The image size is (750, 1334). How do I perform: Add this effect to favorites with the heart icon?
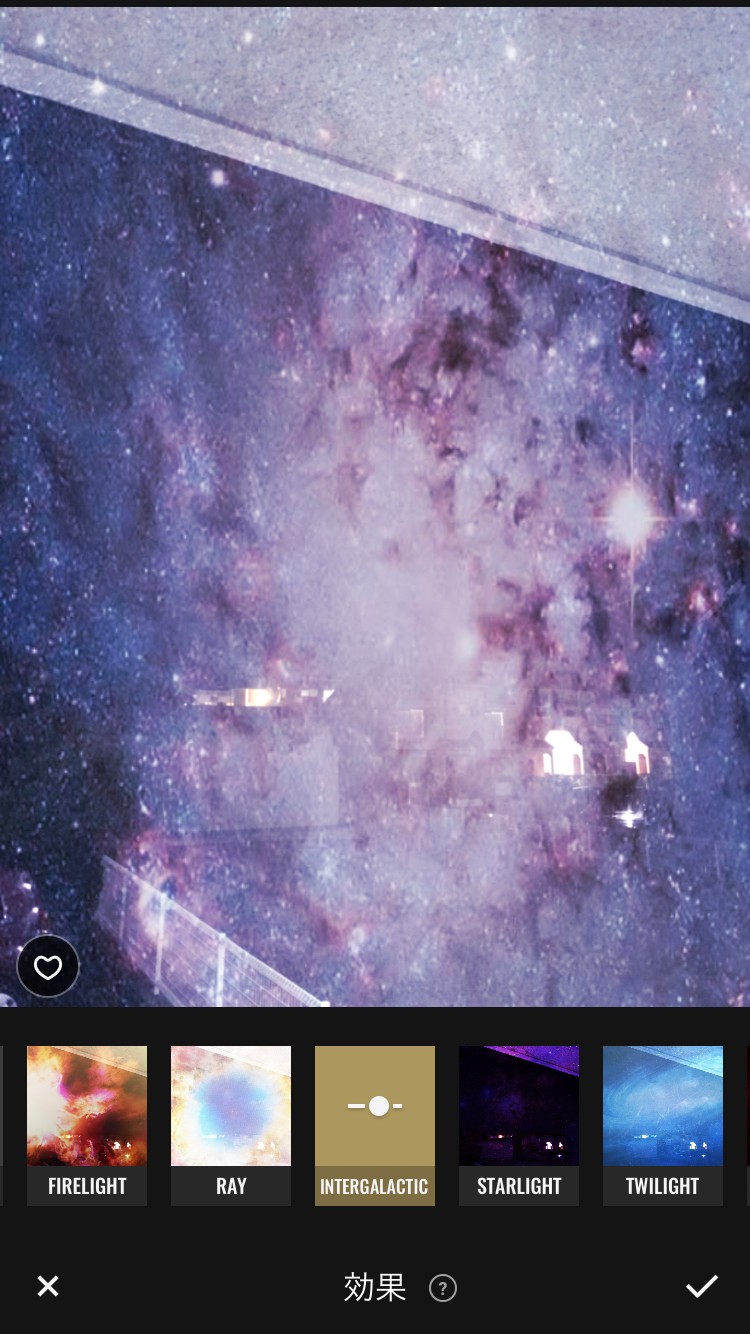click(x=48, y=967)
